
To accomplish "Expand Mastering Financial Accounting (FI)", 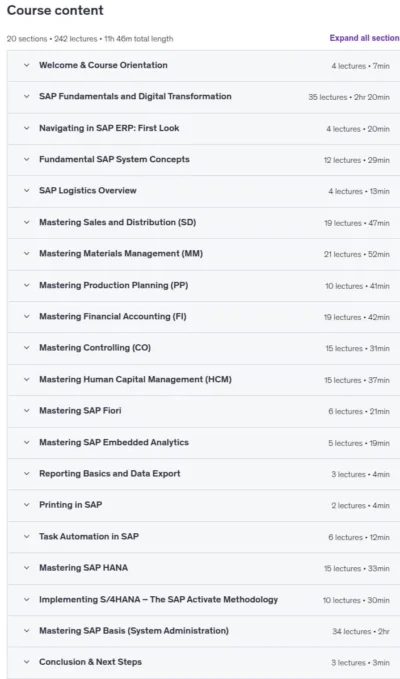I will 203,317.
